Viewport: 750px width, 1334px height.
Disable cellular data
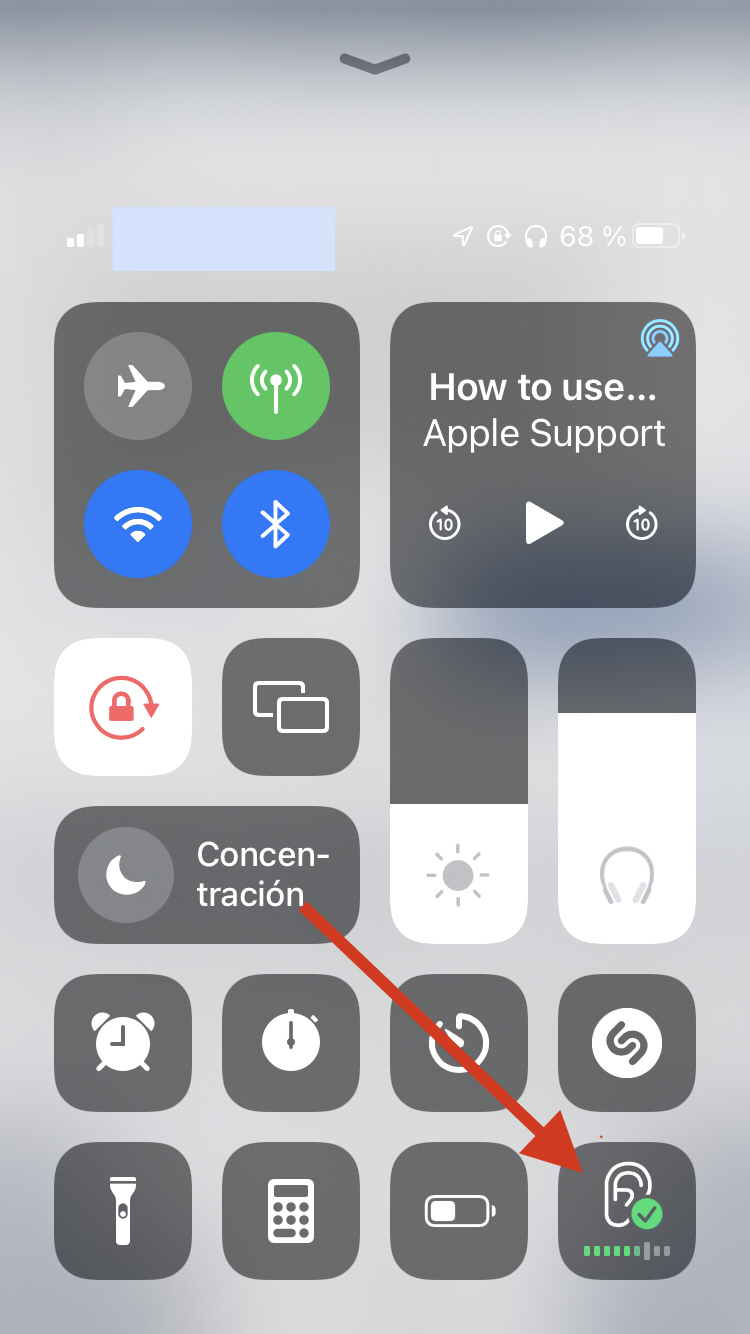(275, 386)
